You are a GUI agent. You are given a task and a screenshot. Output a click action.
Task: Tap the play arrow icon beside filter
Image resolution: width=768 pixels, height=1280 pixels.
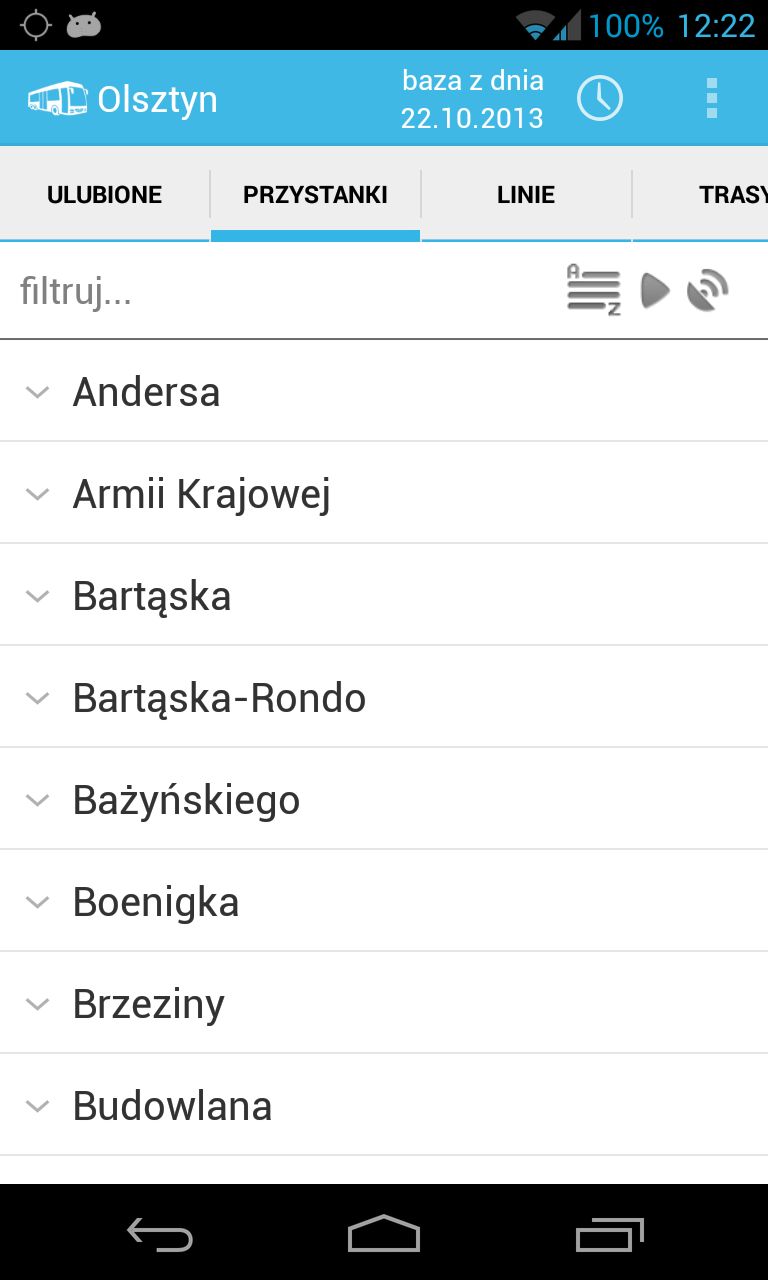(655, 291)
